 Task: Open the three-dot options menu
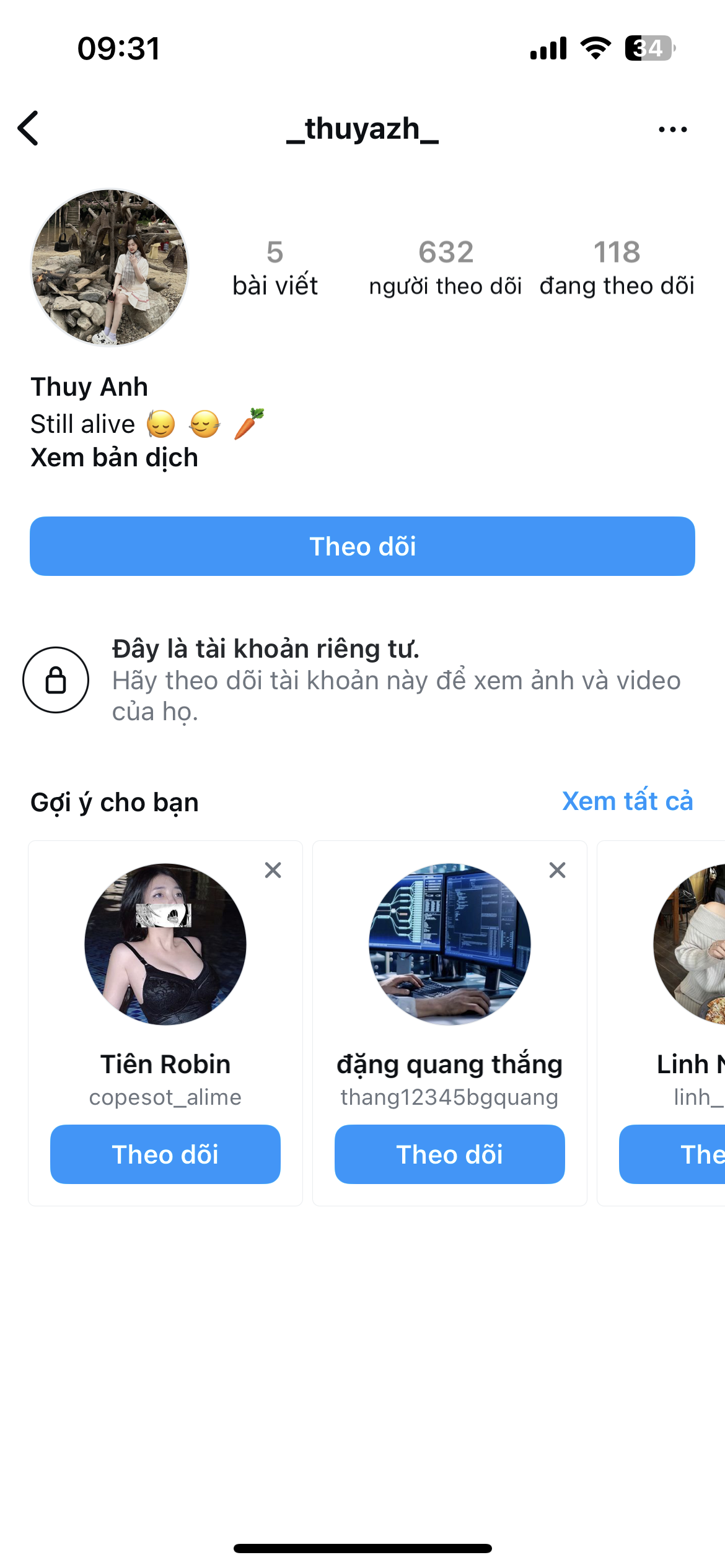point(672,129)
